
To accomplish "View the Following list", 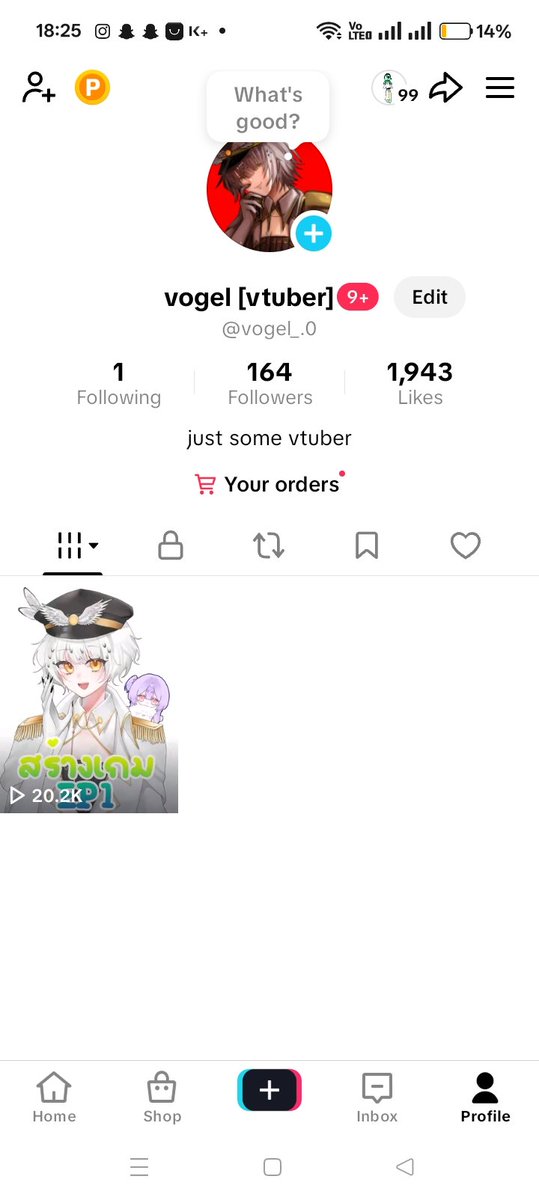I will pyautogui.click(x=119, y=384).
